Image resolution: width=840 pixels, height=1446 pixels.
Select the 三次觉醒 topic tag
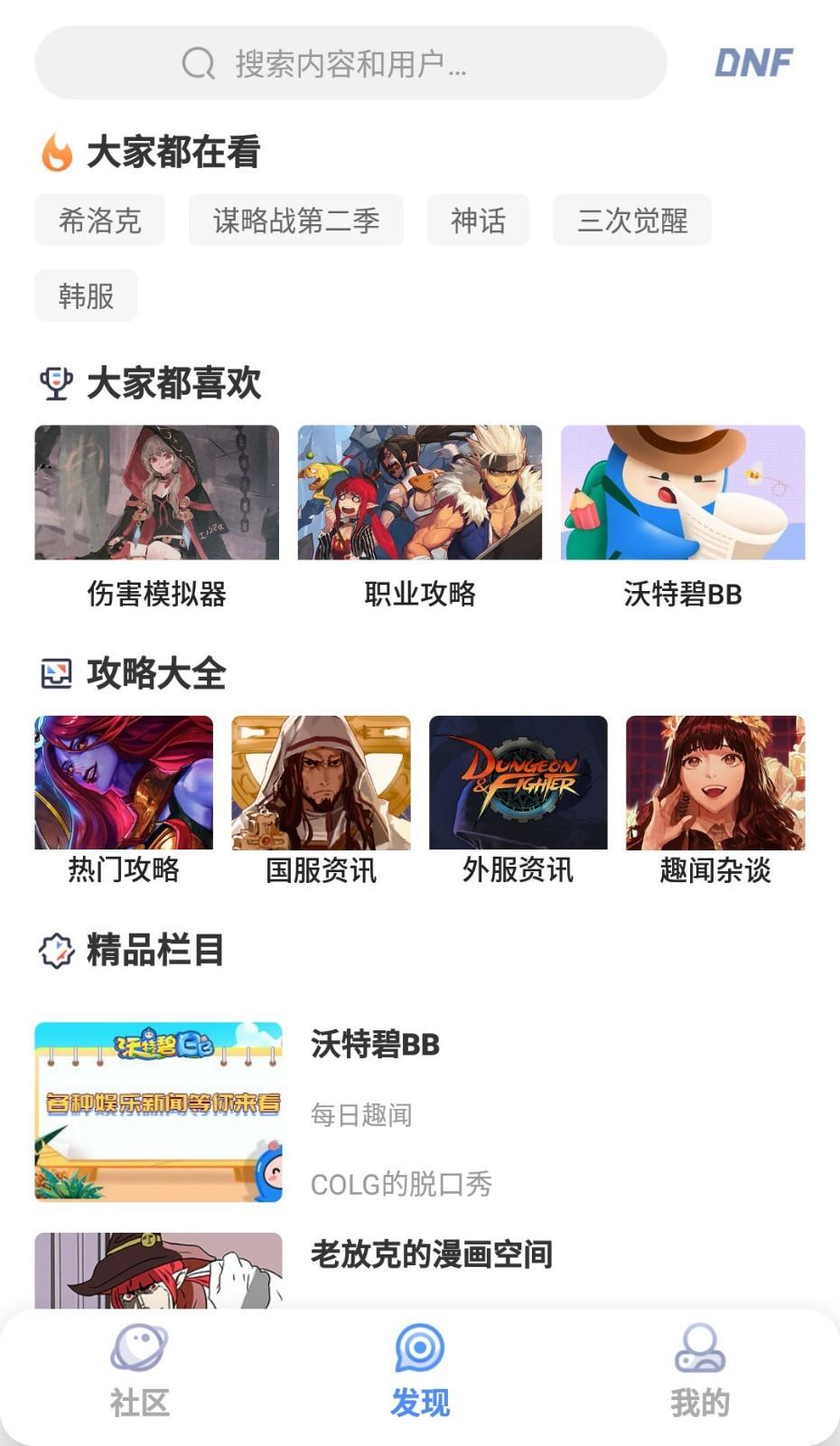(x=630, y=220)
